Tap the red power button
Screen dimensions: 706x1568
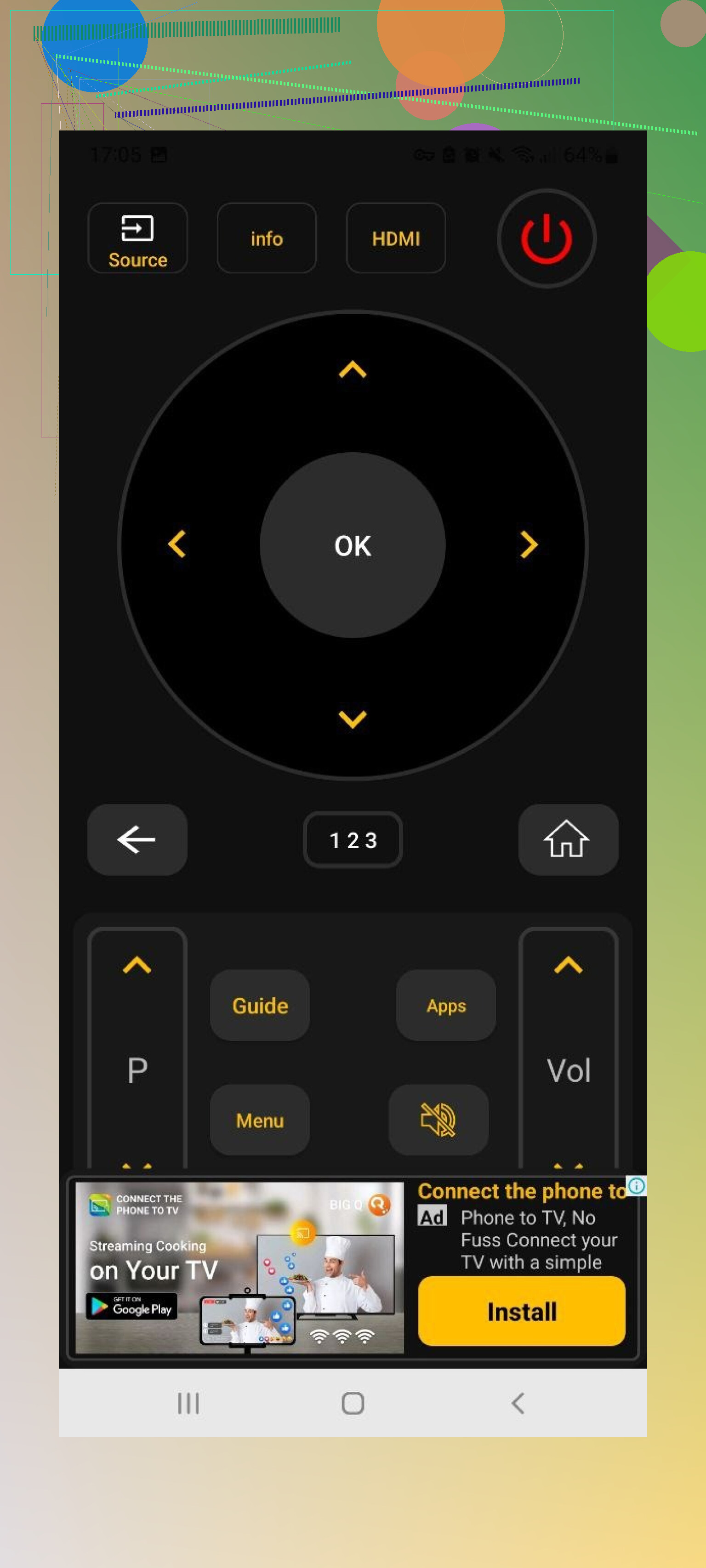[546, 238]
